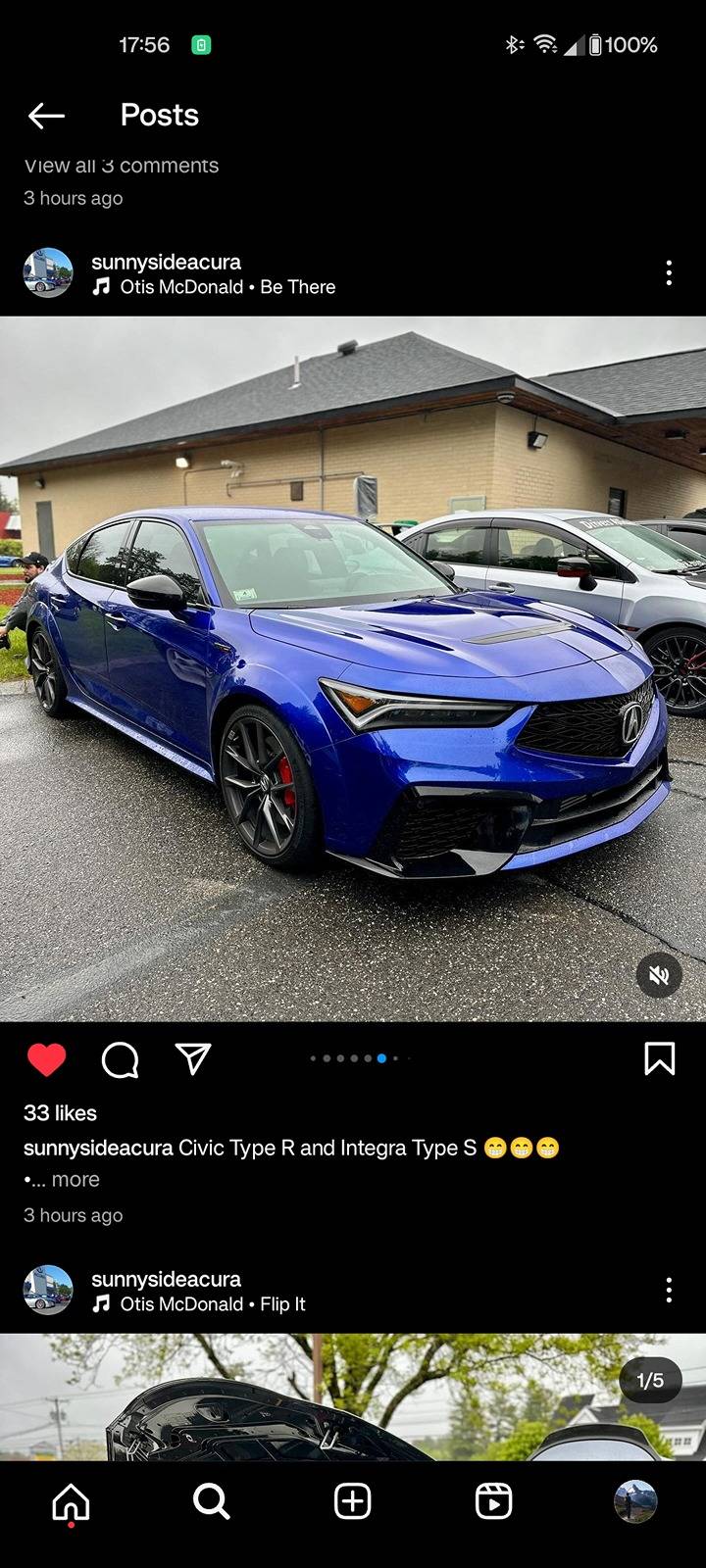View all 3 comments
The width and height of the screenshot is (706, 1568).
point(122,166)
